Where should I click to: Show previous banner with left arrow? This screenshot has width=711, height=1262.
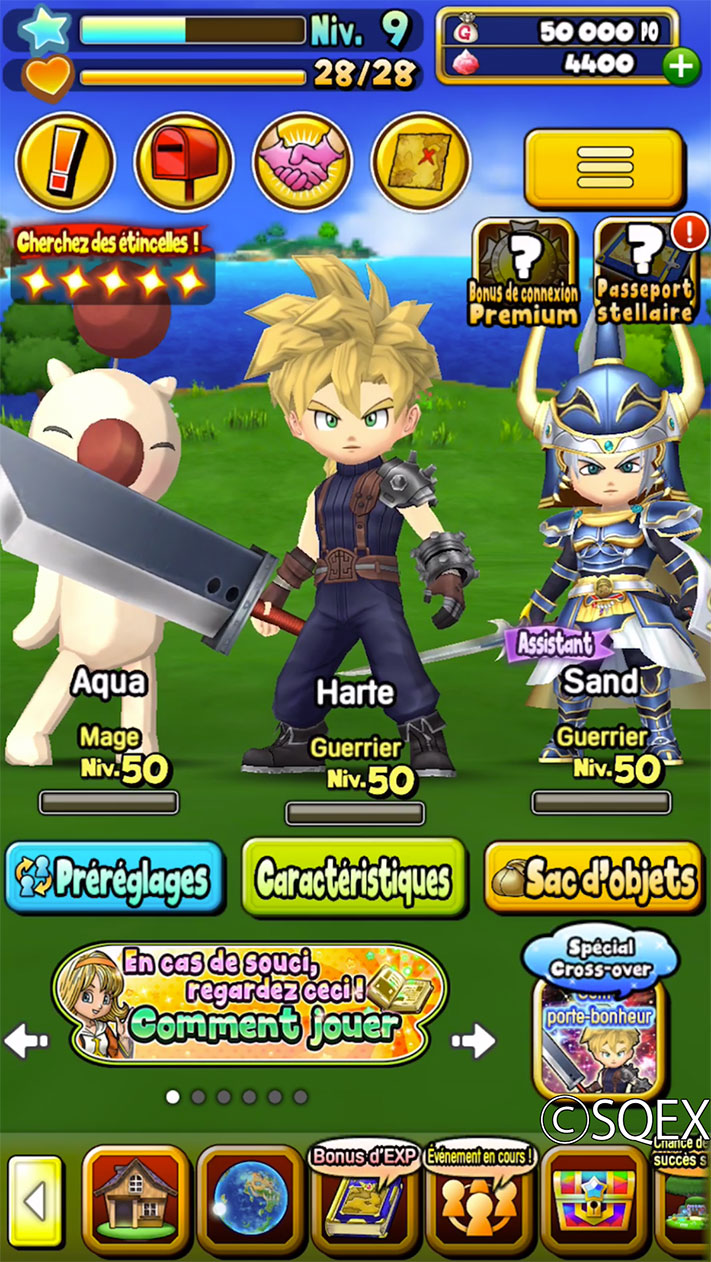[x=27, y=1041]
